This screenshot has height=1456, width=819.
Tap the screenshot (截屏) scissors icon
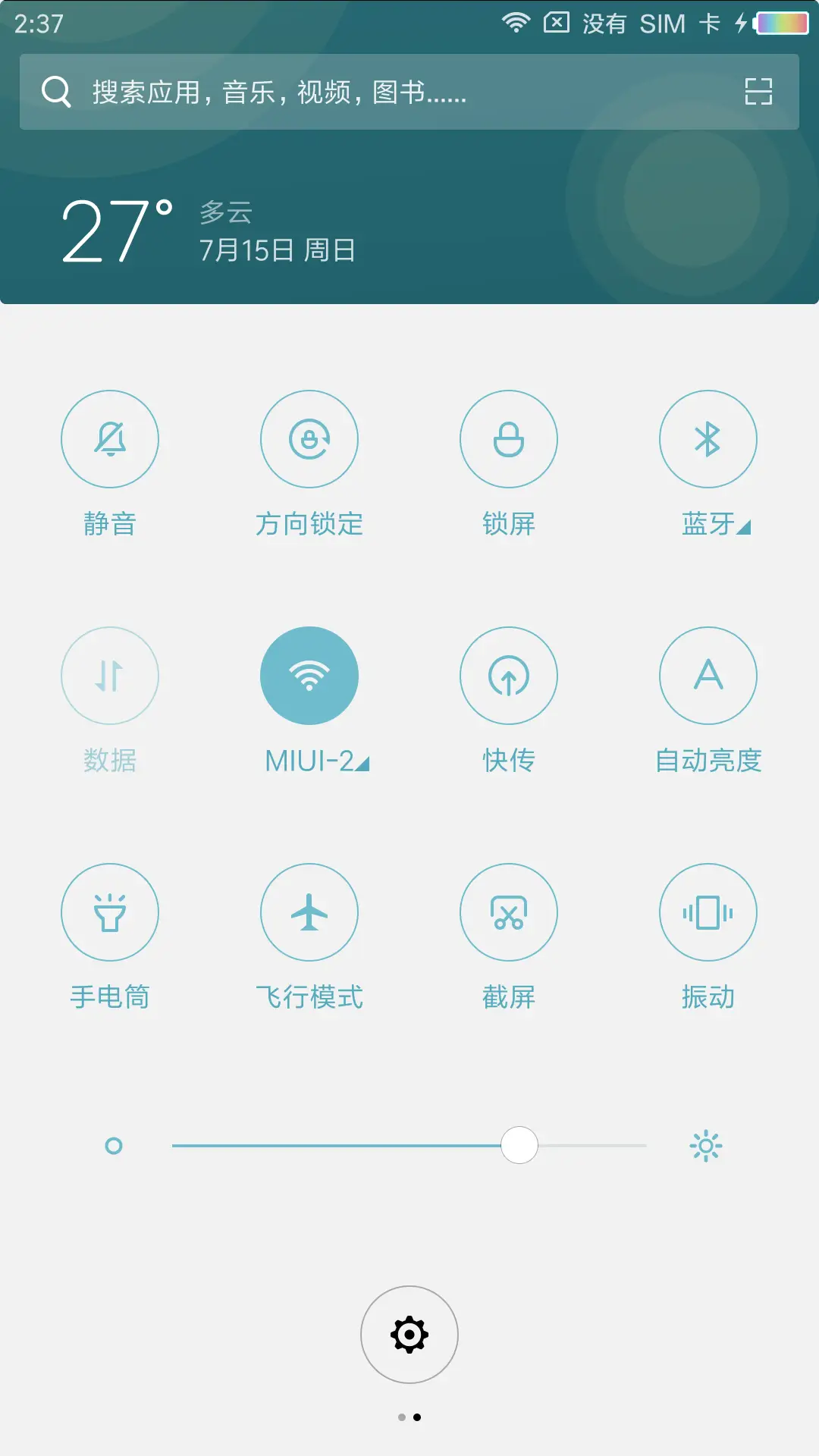point(509,912)
